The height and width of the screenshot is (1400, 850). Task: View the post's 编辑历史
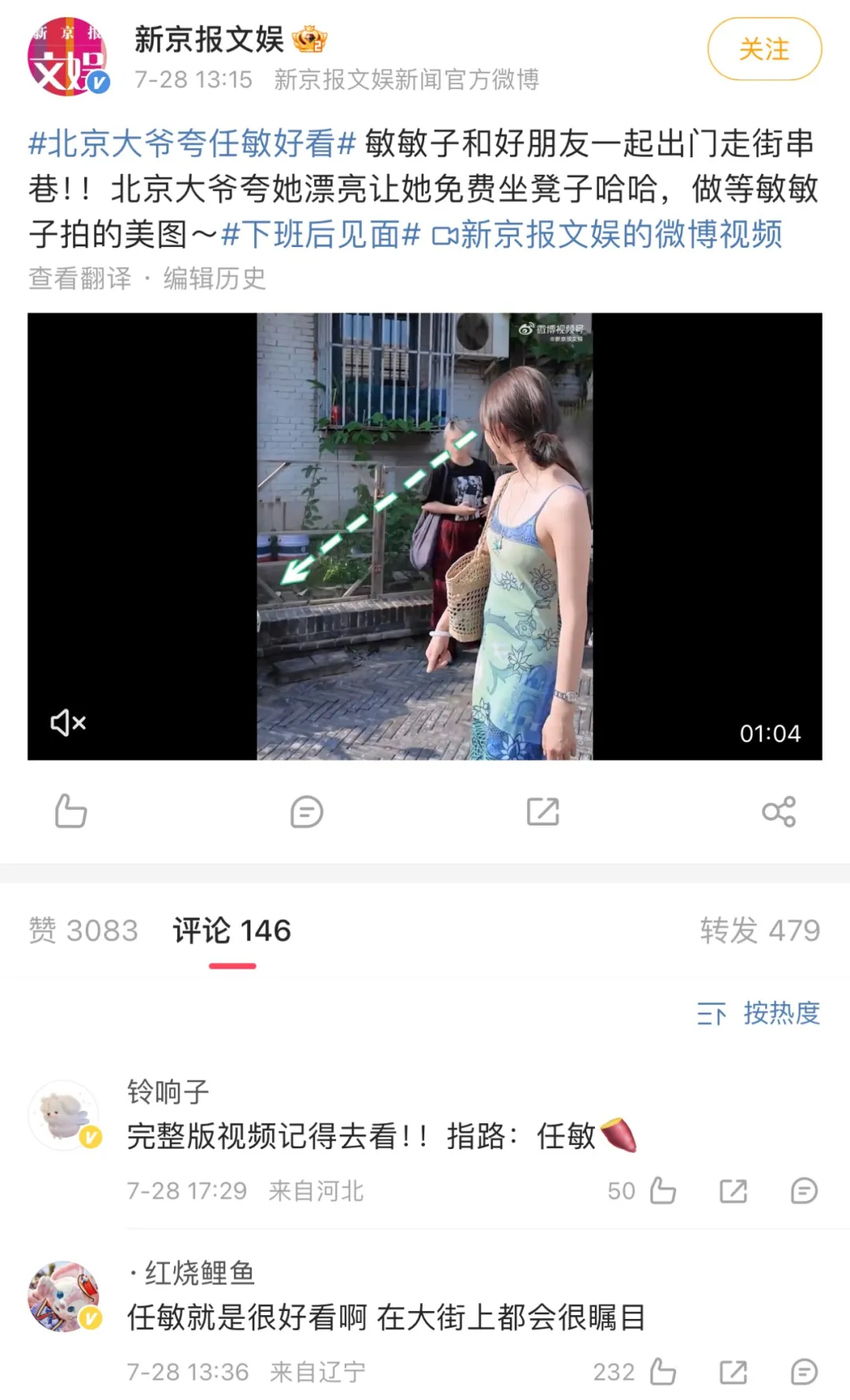[x=214, y=279]
